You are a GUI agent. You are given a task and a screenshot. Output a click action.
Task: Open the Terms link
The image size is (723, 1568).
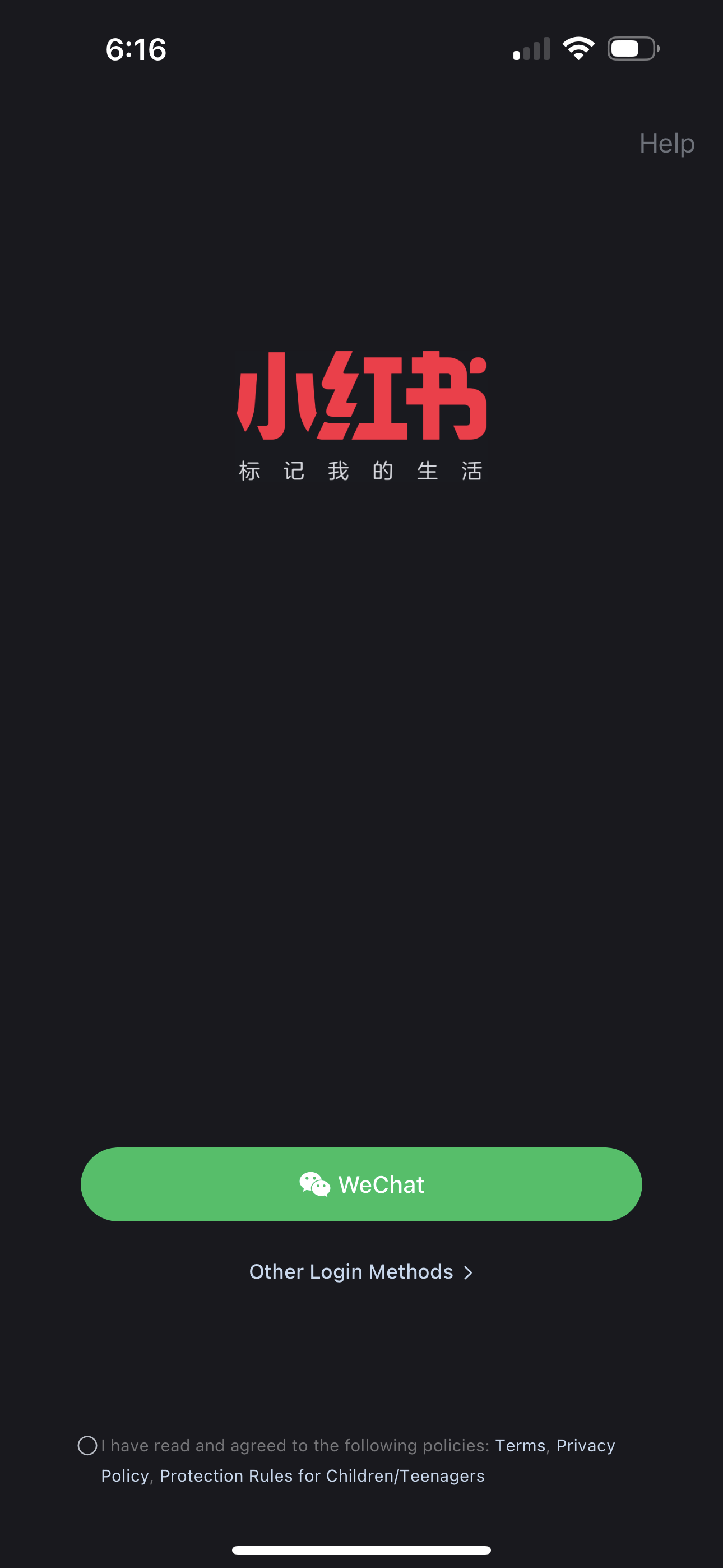[x=520, y=1445]
